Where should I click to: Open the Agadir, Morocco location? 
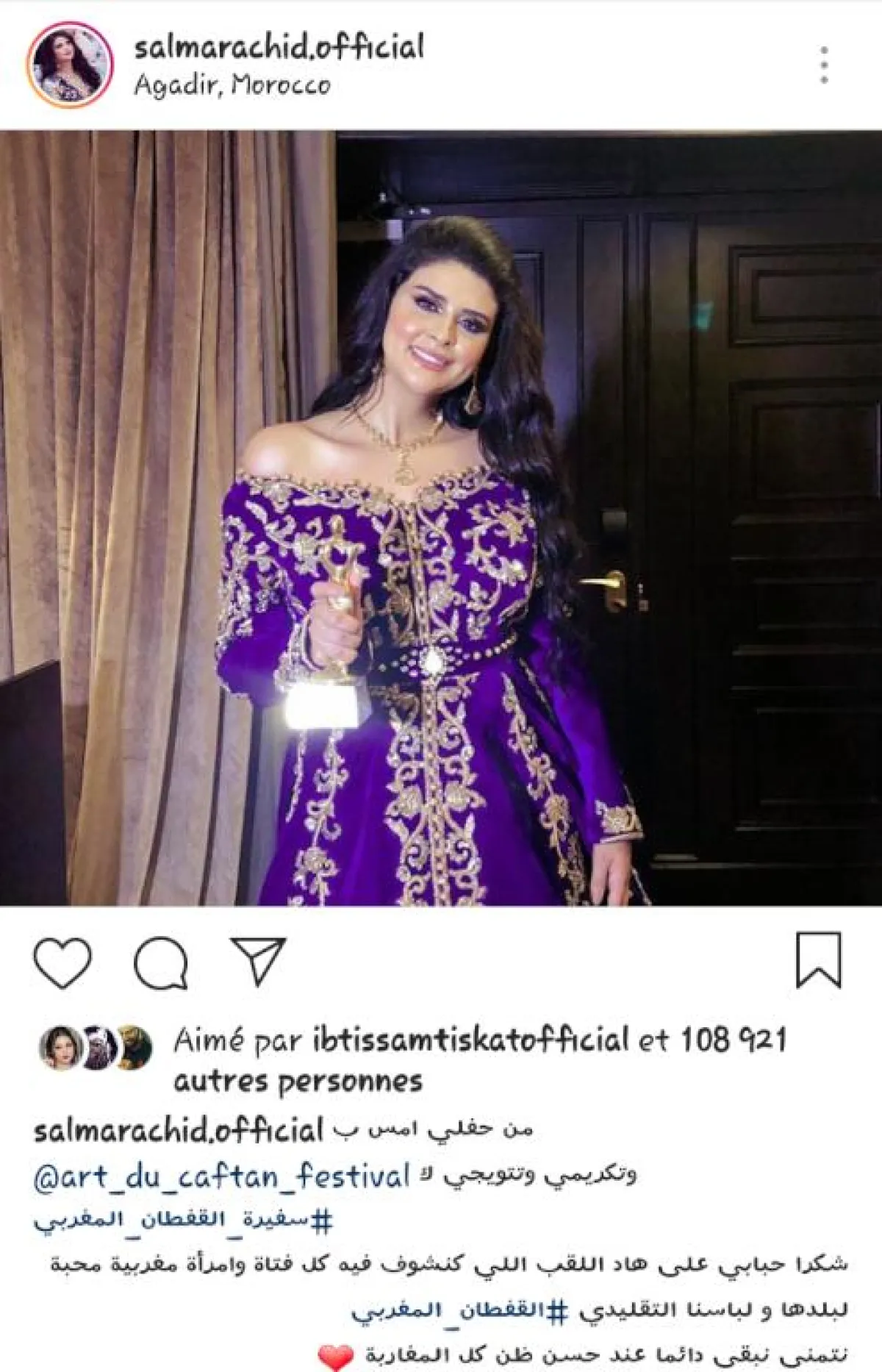tap(232, 86)
